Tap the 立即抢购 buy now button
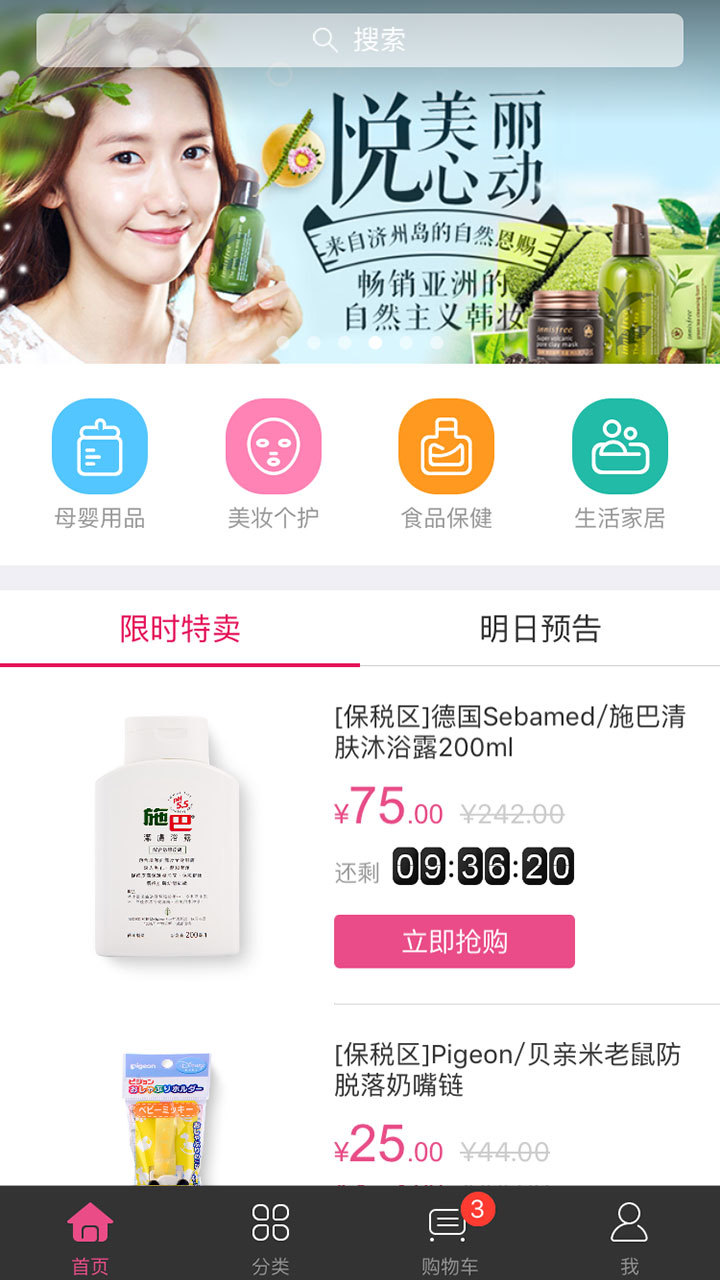Screen dimensions: 720x1280 click(456, 940)
